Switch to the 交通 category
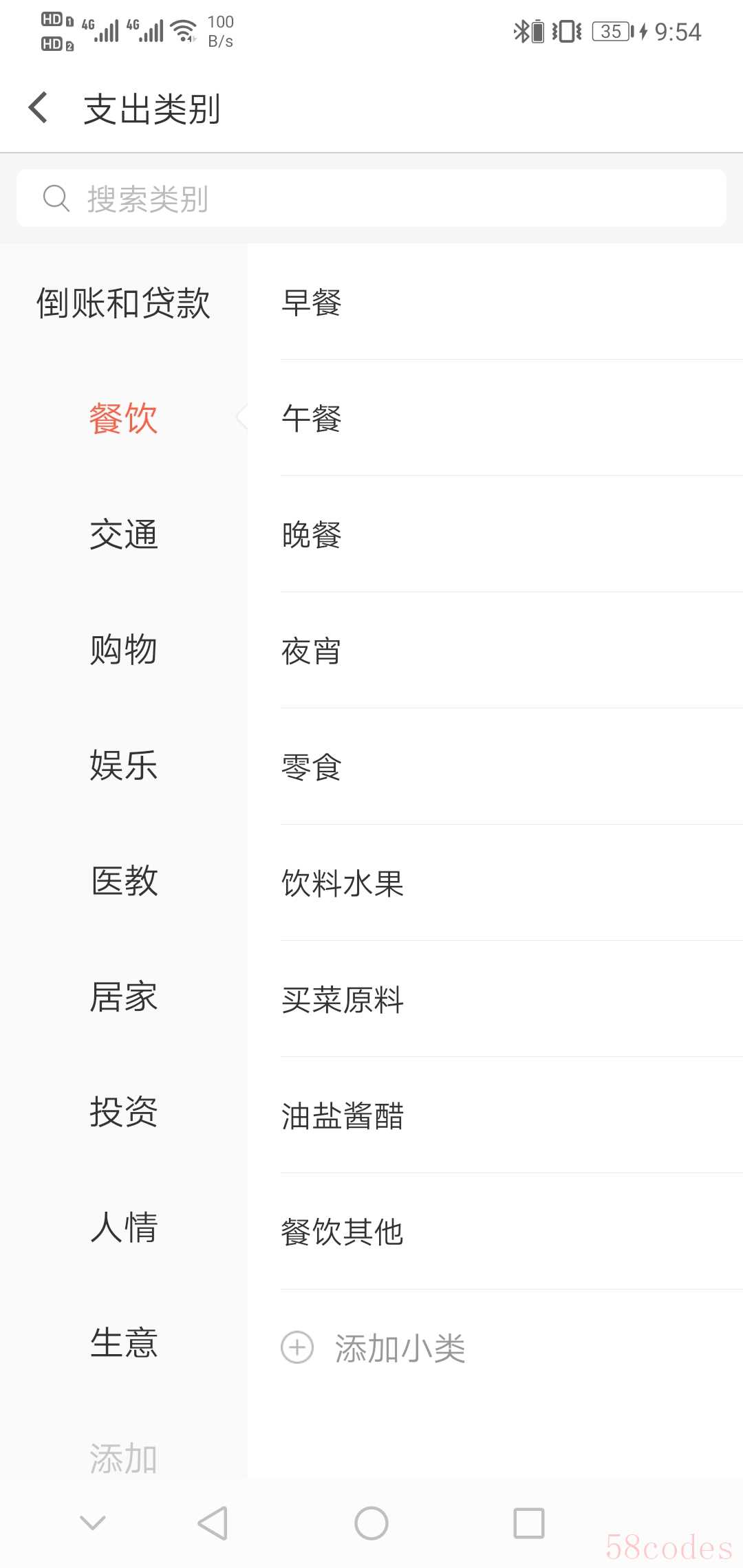Image resolution: width=743 pixels, height=1568 pixels. (x=124, y=534)
